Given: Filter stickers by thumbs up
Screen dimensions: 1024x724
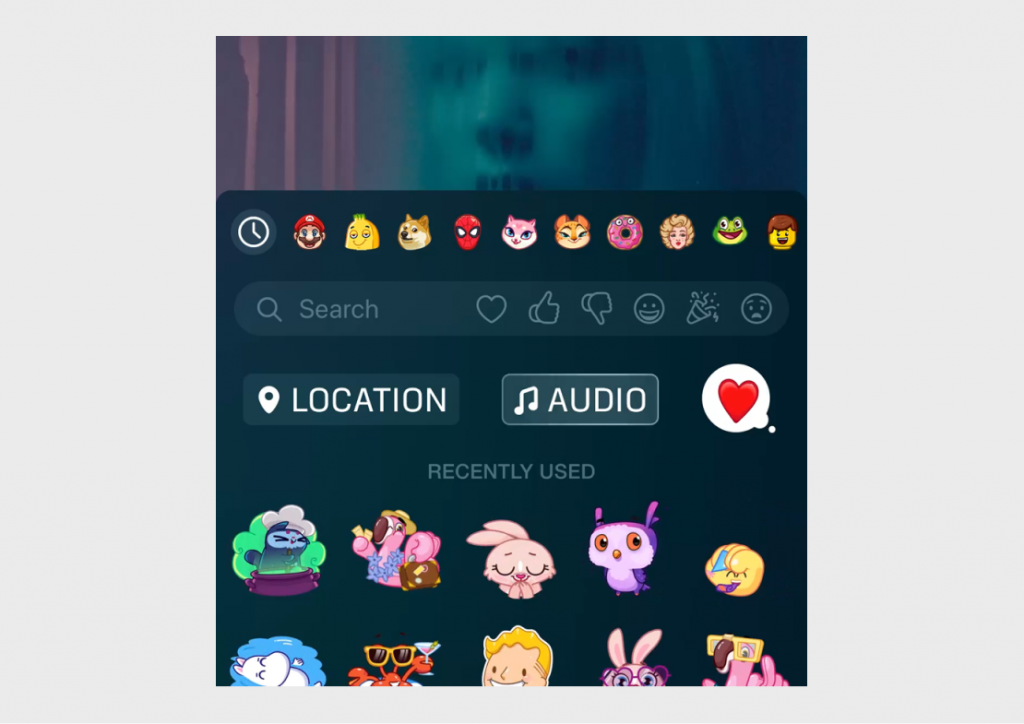Looking at the screenshot, I should tap(544, 309).
